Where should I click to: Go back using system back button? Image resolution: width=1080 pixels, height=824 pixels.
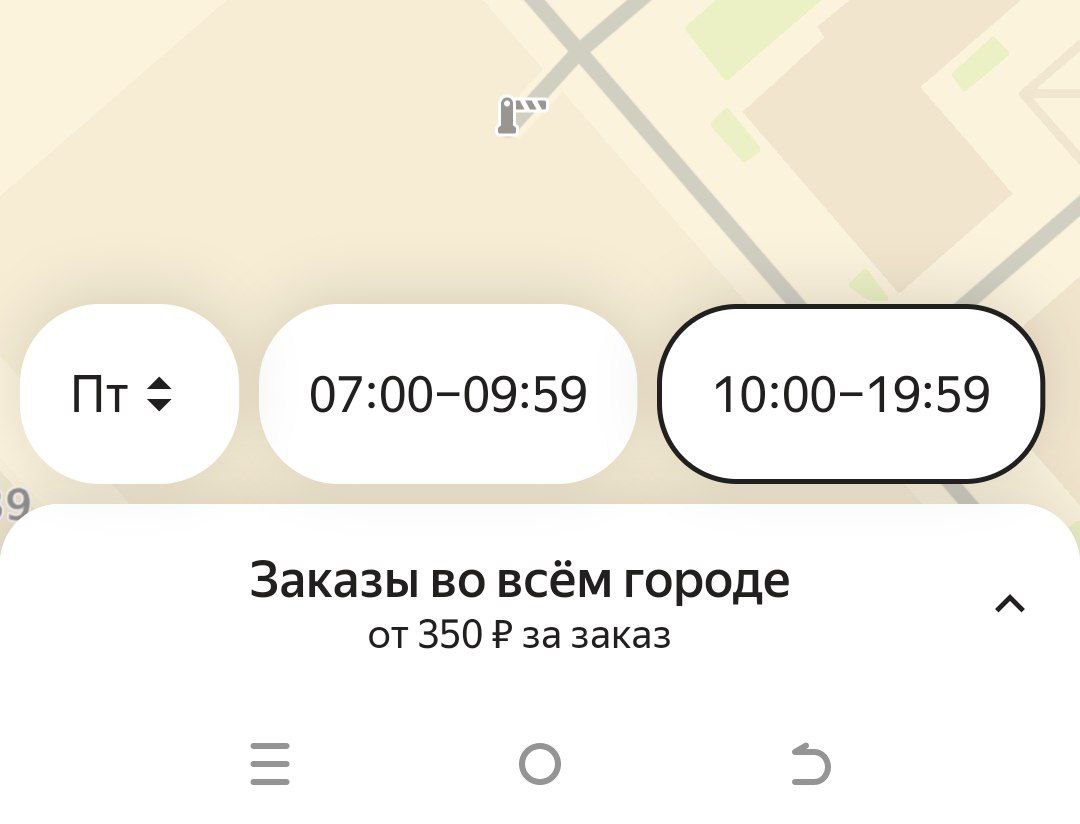(x=810, y=765)
